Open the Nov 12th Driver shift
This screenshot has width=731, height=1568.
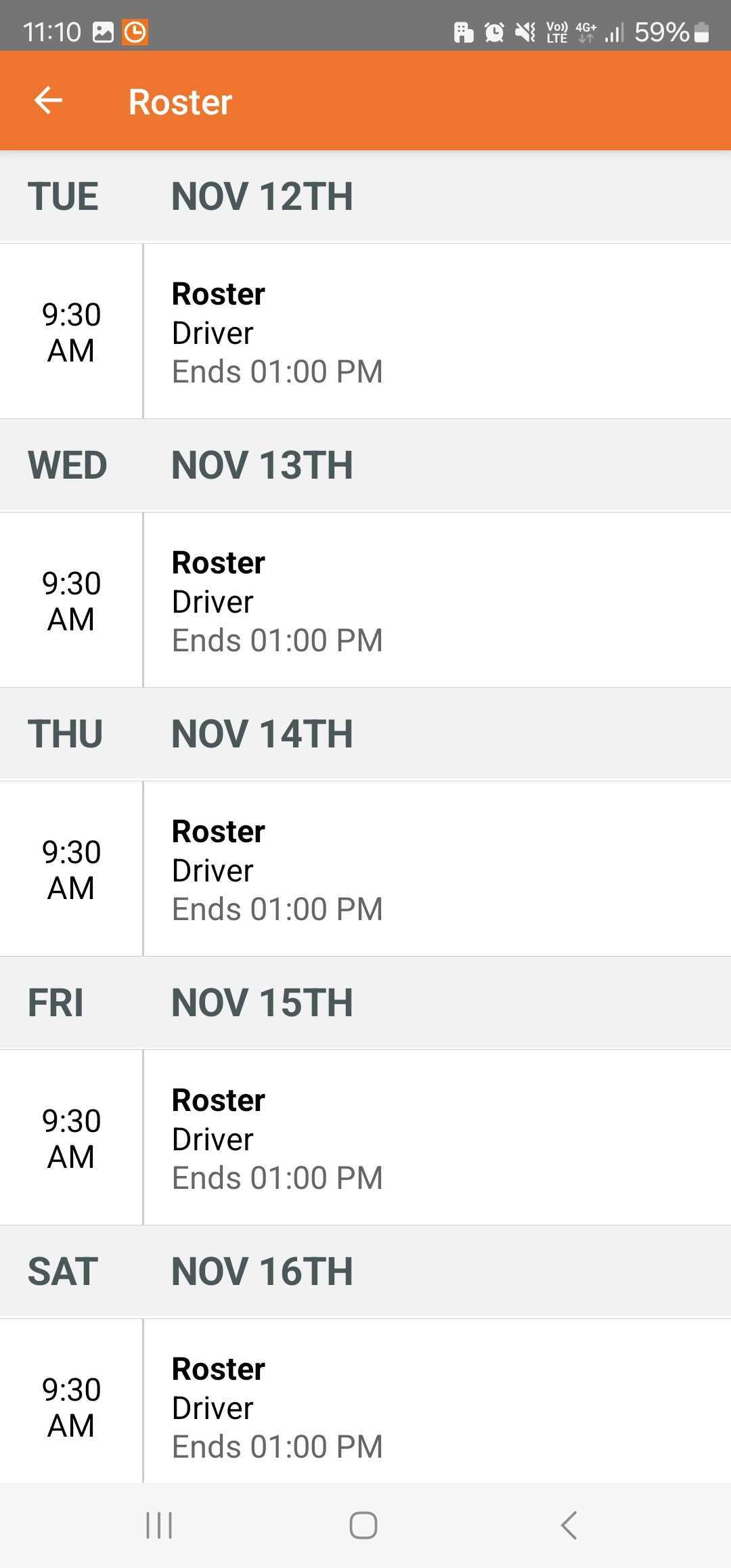tap(365, 331)
